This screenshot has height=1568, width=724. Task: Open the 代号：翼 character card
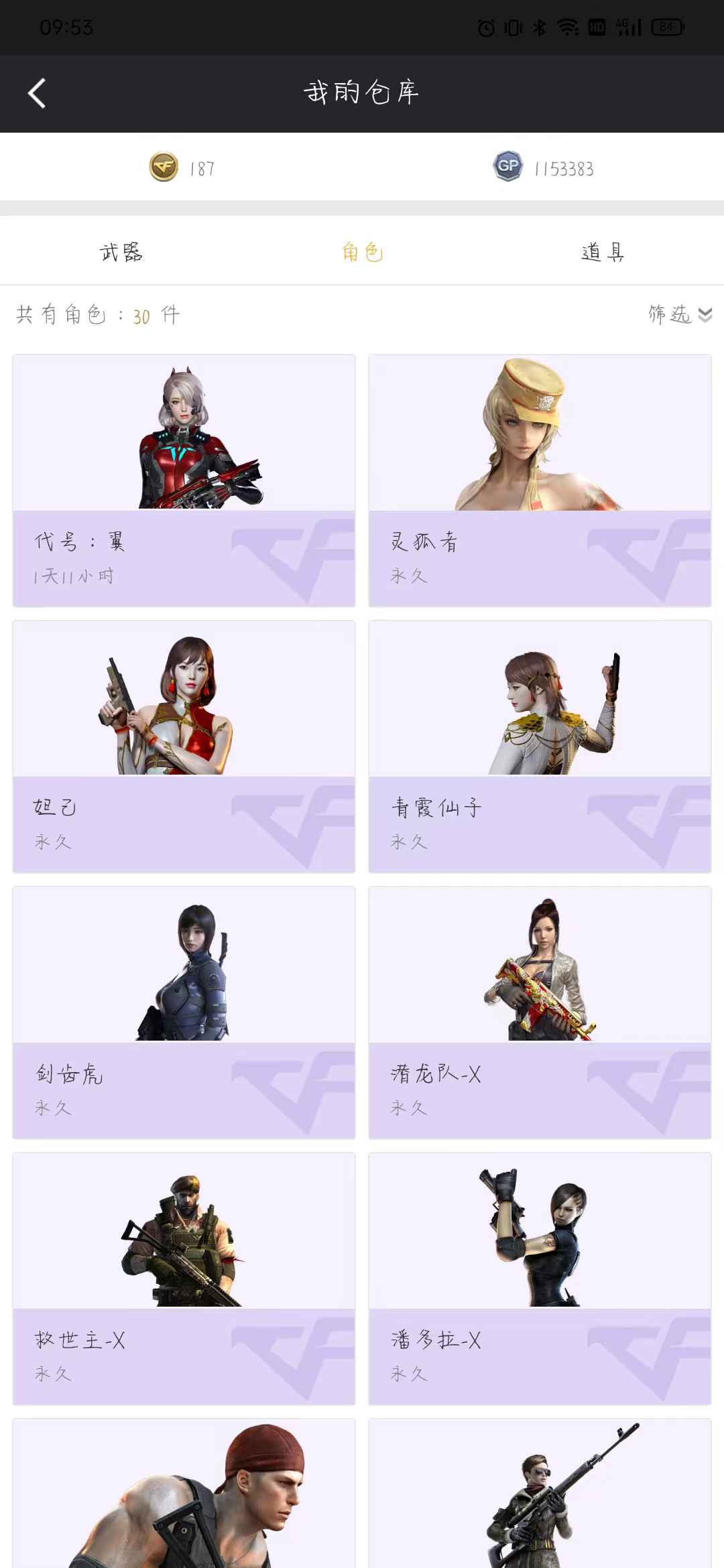(184, 480)
